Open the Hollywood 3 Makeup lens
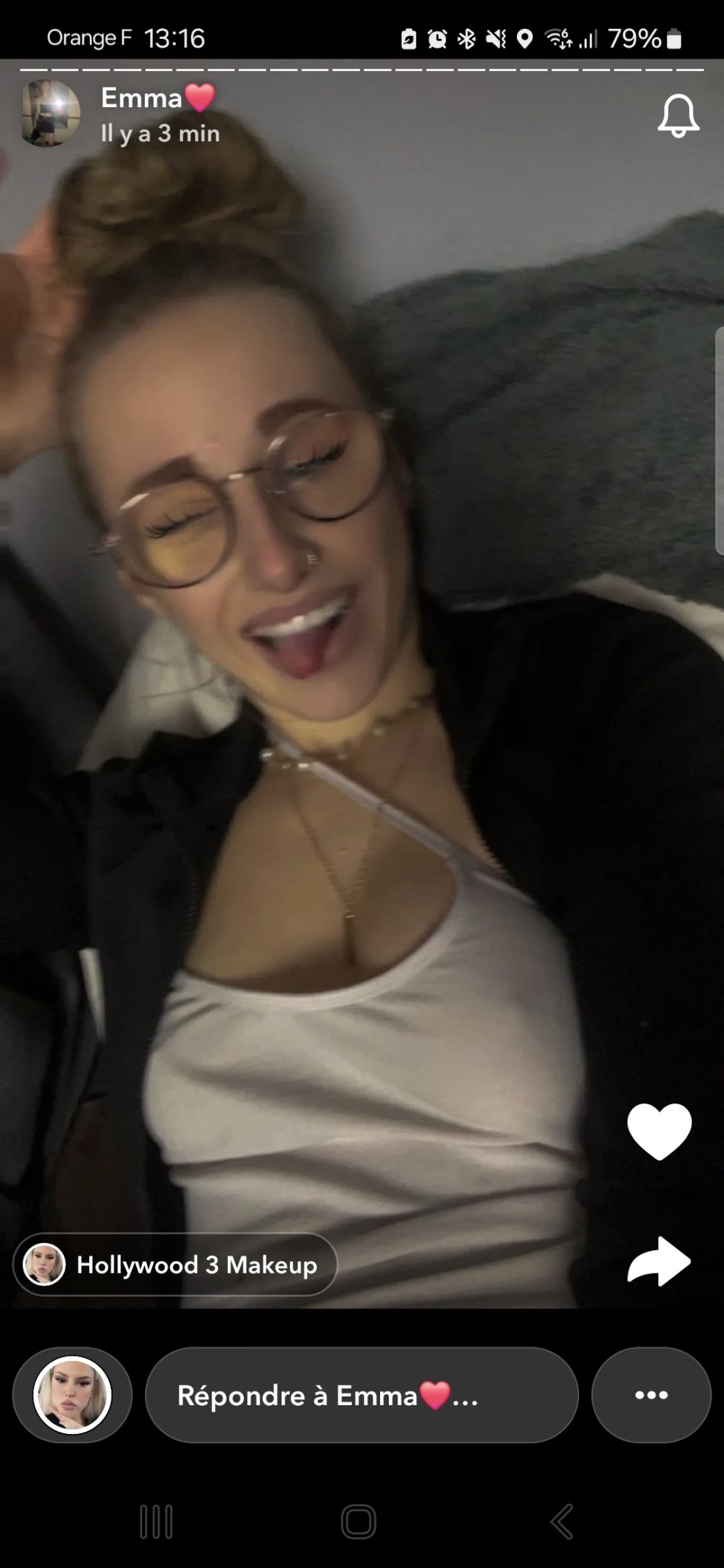 click(x=175, y=1264)
